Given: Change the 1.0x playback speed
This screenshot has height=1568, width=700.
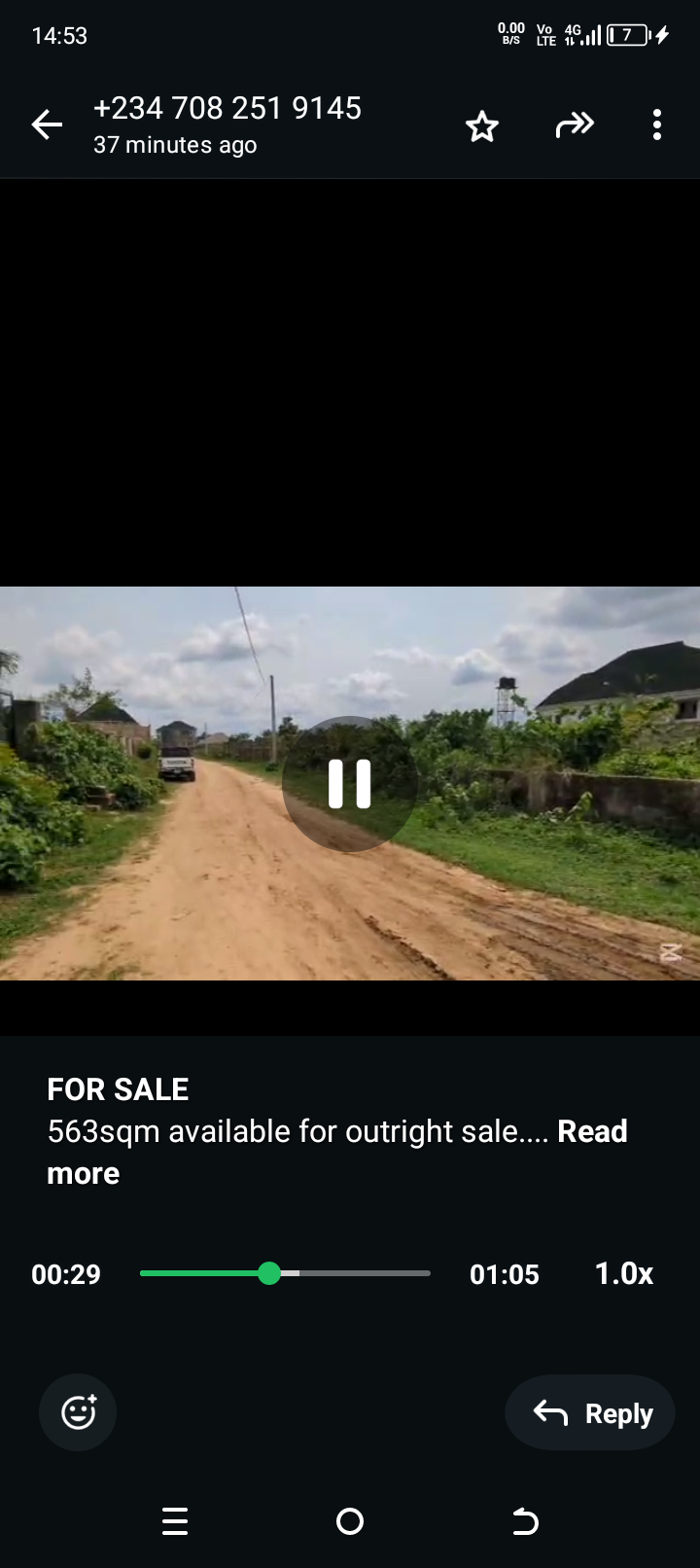Looking at the screenshot, I should pos(623,1274).
